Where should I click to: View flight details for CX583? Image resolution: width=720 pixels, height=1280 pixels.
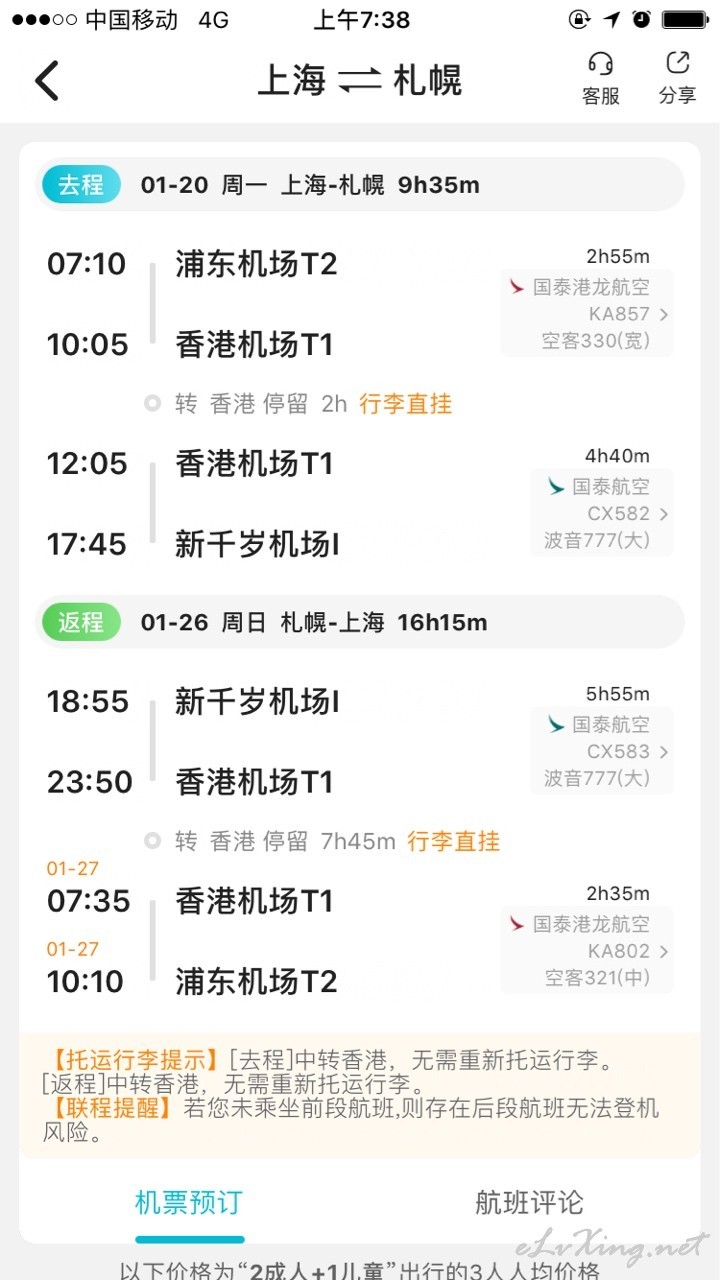[601, 751]
